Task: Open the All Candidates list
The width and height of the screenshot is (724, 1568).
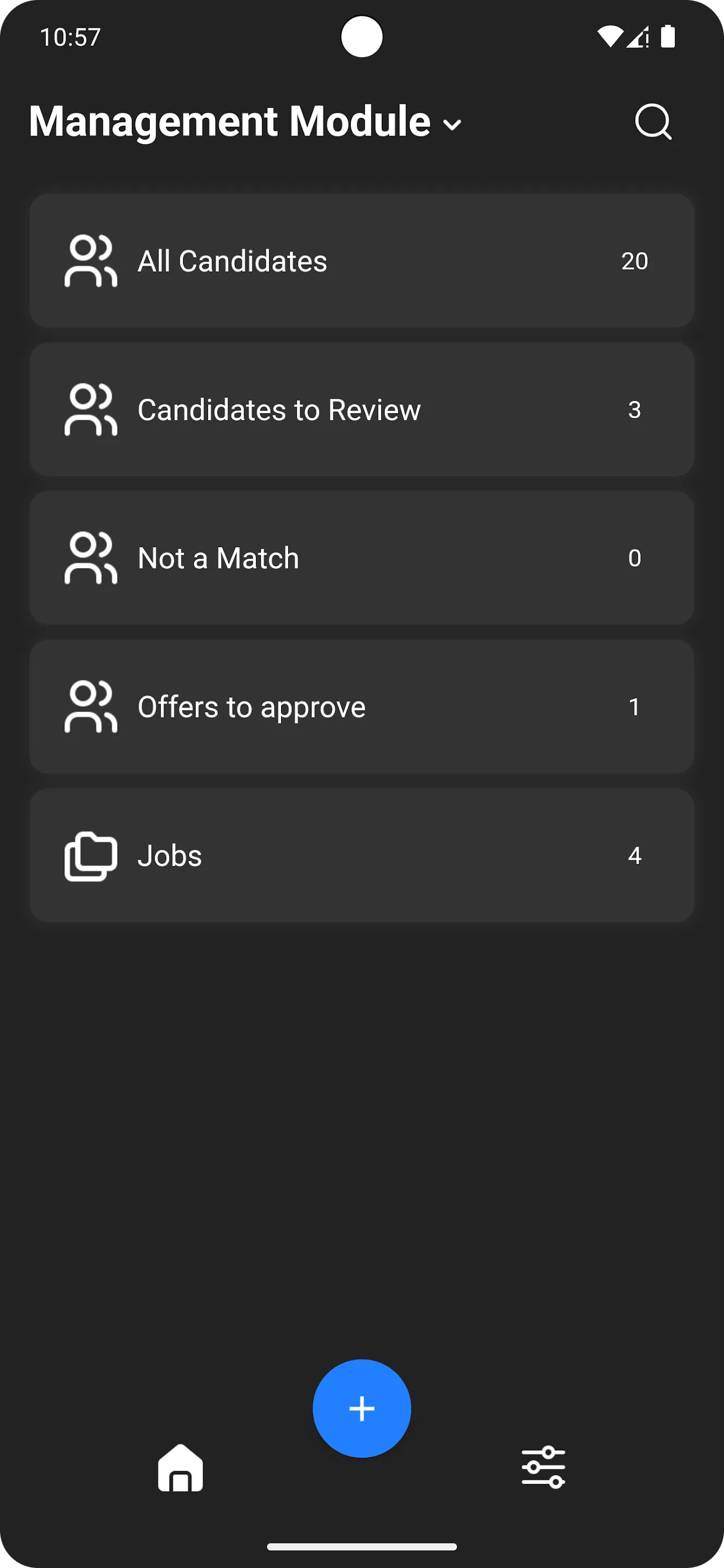Action: [362, 261]
